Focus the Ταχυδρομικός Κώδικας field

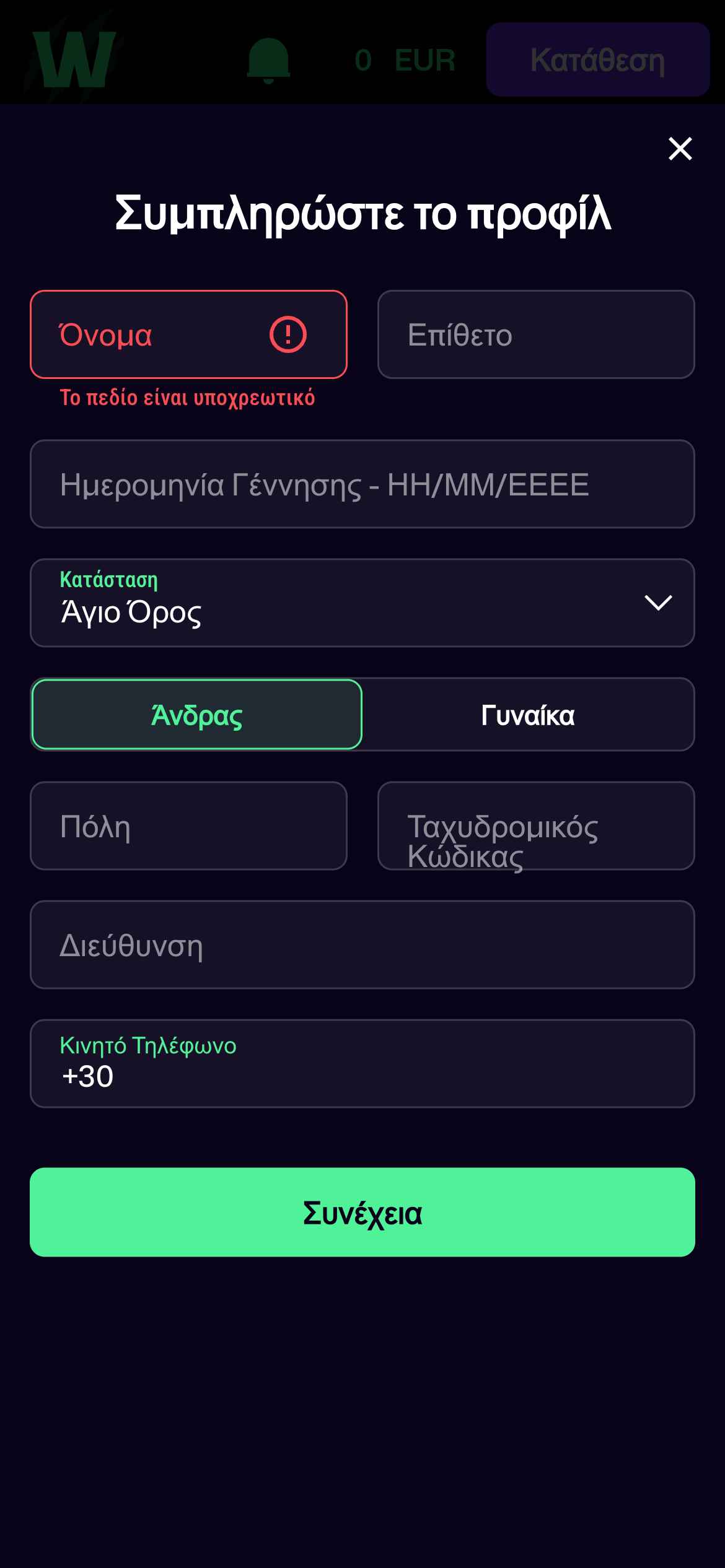[536, 826]
